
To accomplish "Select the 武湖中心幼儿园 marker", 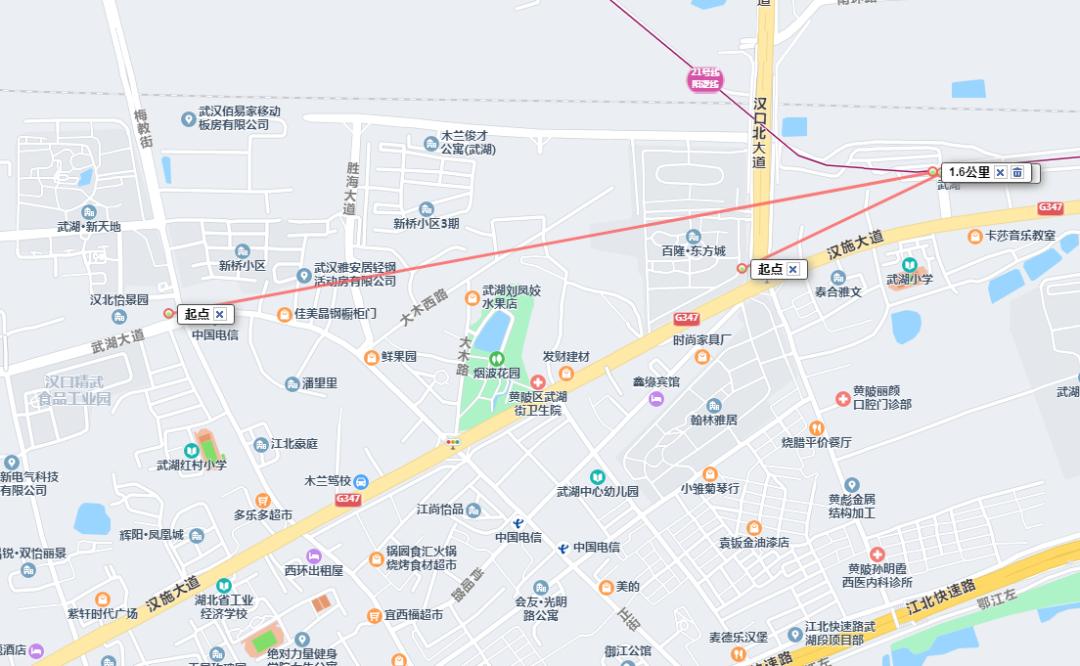I will [597, 477].
